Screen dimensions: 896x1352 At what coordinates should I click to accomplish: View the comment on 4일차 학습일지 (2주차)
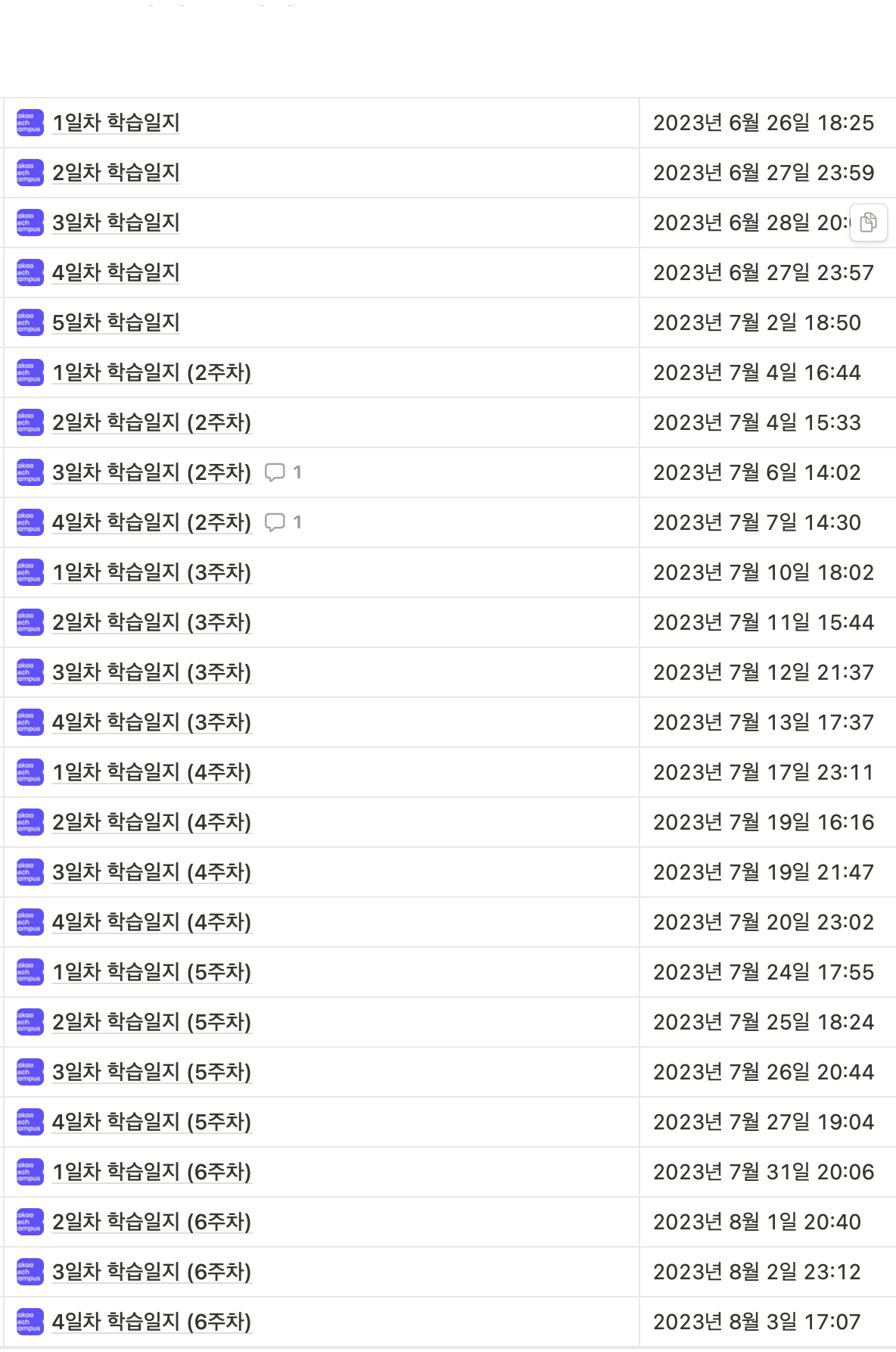coord(283,522)
